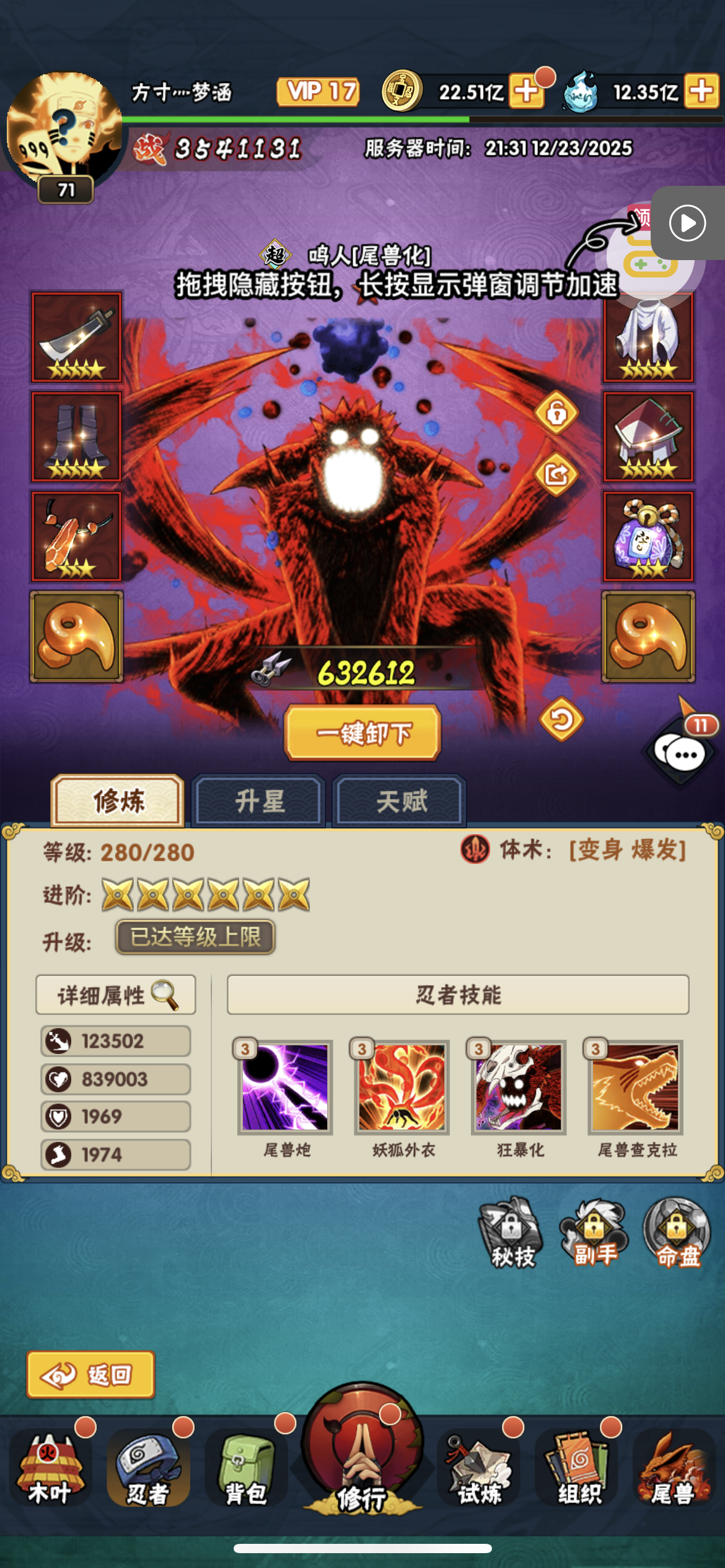Switch to the 升星 tab
The image size is (725, 1568).
coord(259,801)
